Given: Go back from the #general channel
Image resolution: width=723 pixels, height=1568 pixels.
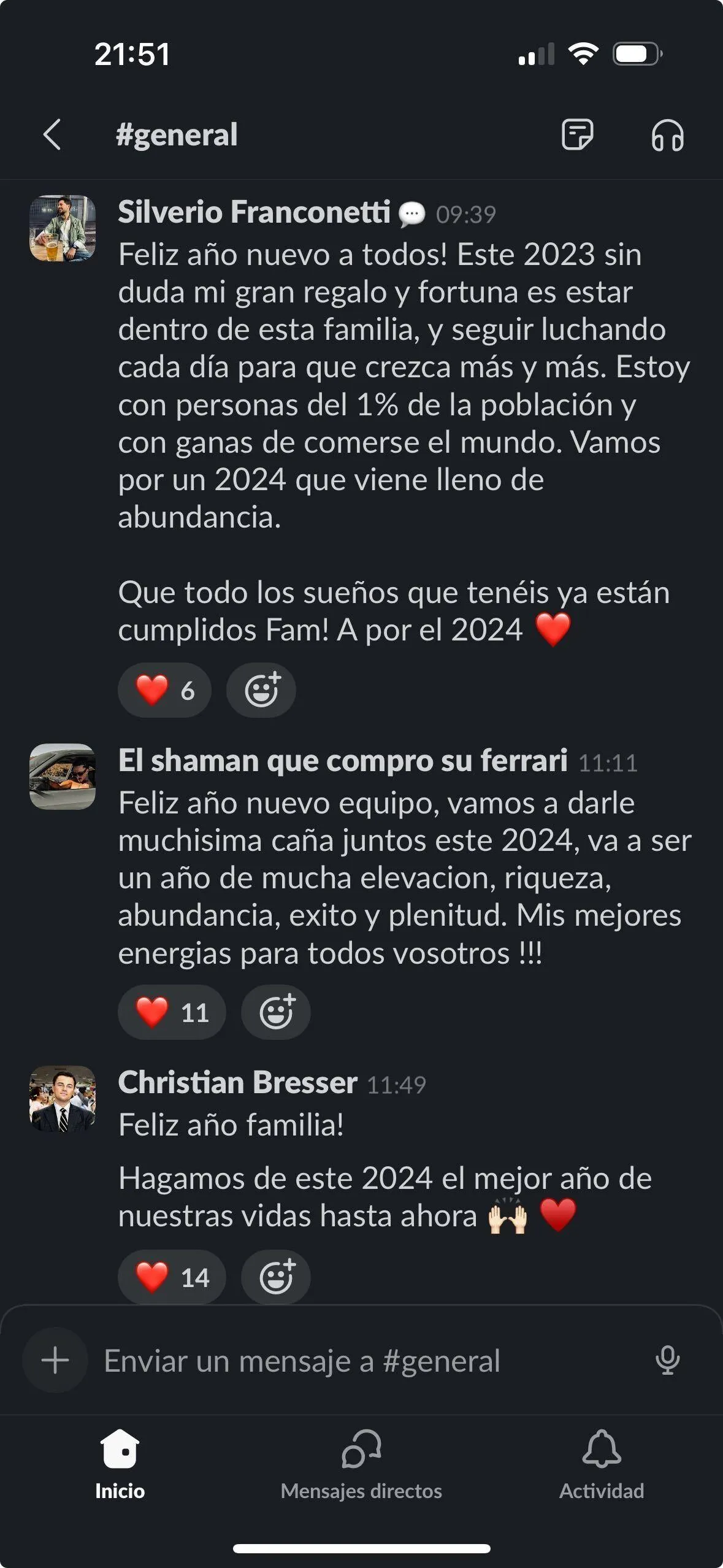Looking at the screenshot, I should 53,134.
